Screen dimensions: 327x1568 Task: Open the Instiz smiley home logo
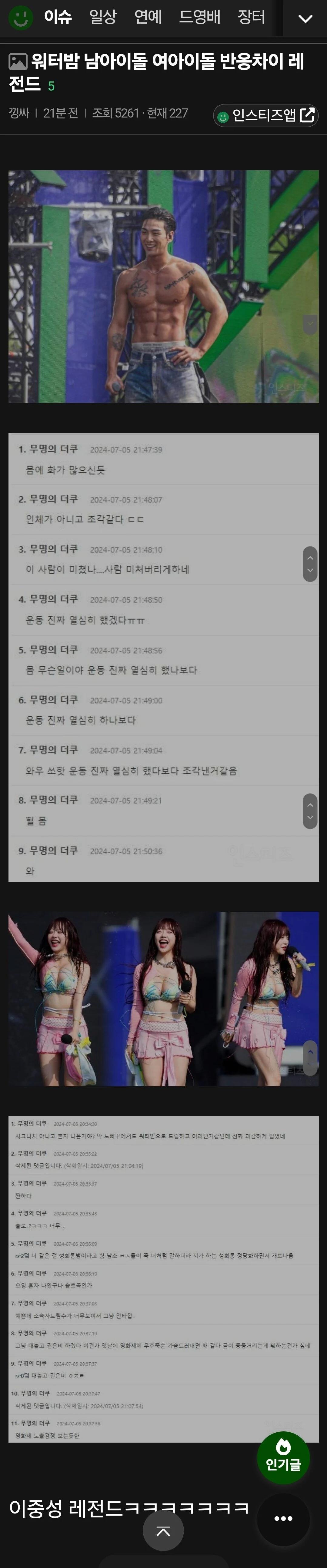(x=21, y=18)
